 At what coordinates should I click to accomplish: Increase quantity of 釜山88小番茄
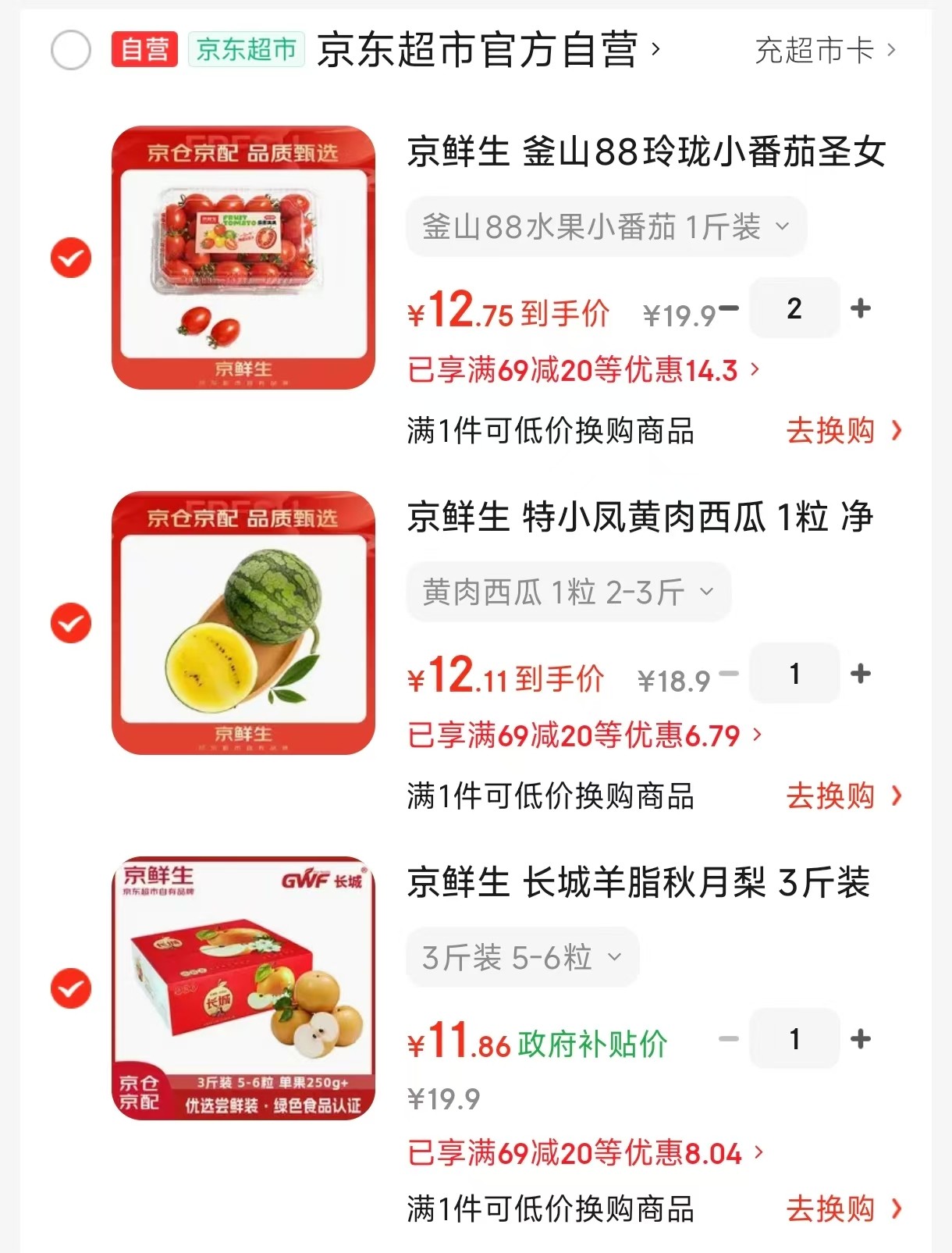pos(860,308)
